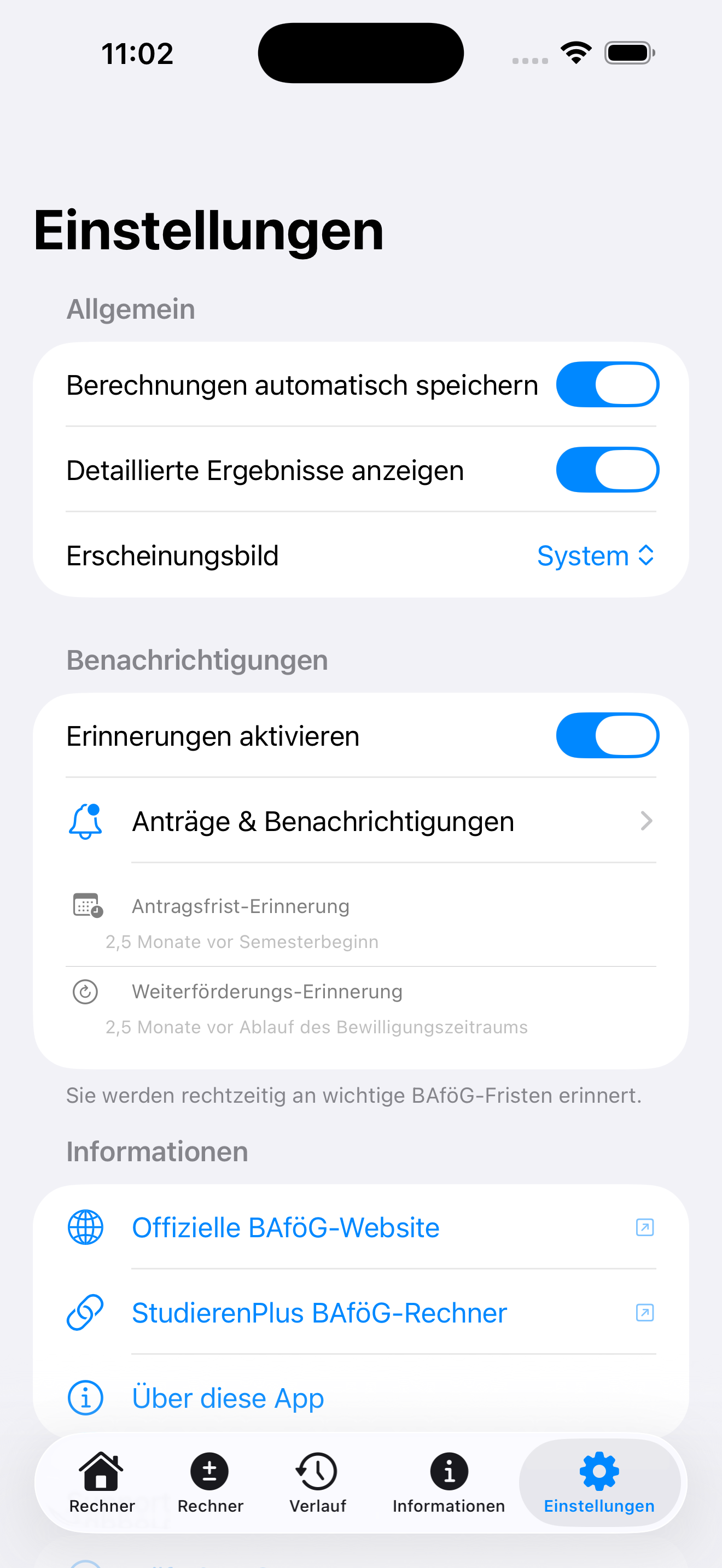Disable Berechnungen automatisch speichern
The width and height of the screenshot is (722, 1568).
click(607, 383)
